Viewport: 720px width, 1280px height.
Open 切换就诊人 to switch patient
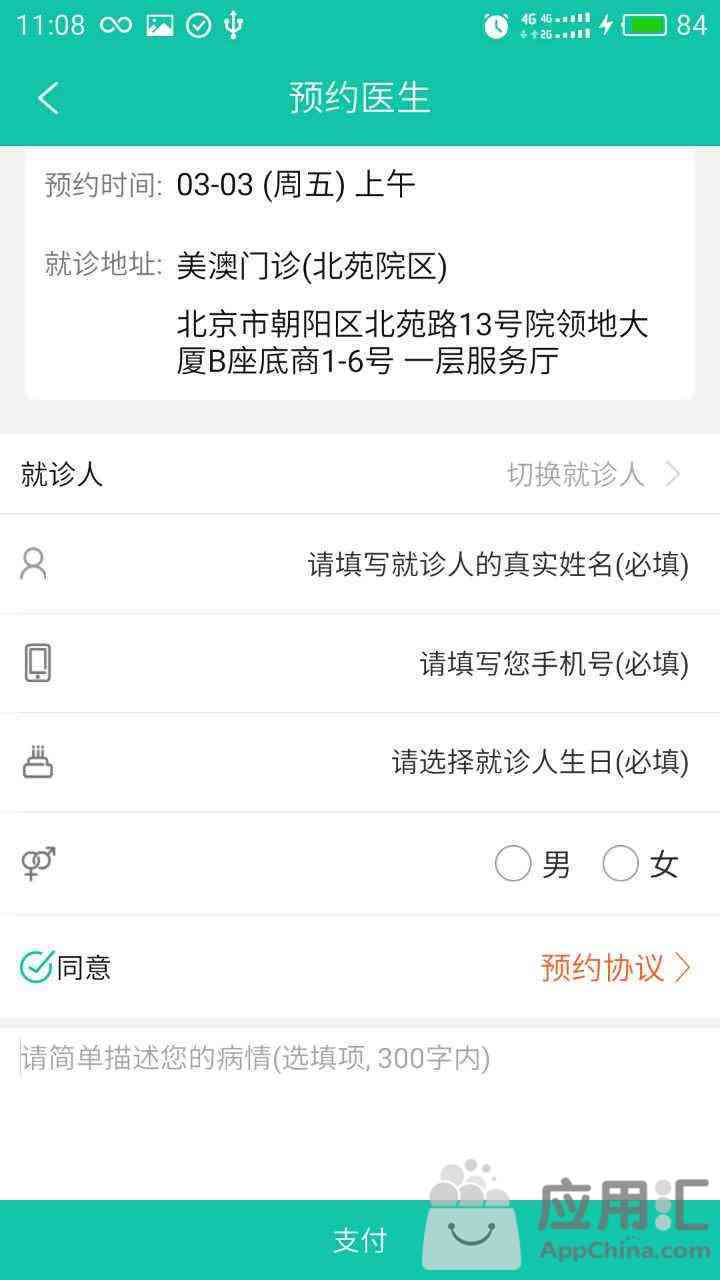[593, 474]
